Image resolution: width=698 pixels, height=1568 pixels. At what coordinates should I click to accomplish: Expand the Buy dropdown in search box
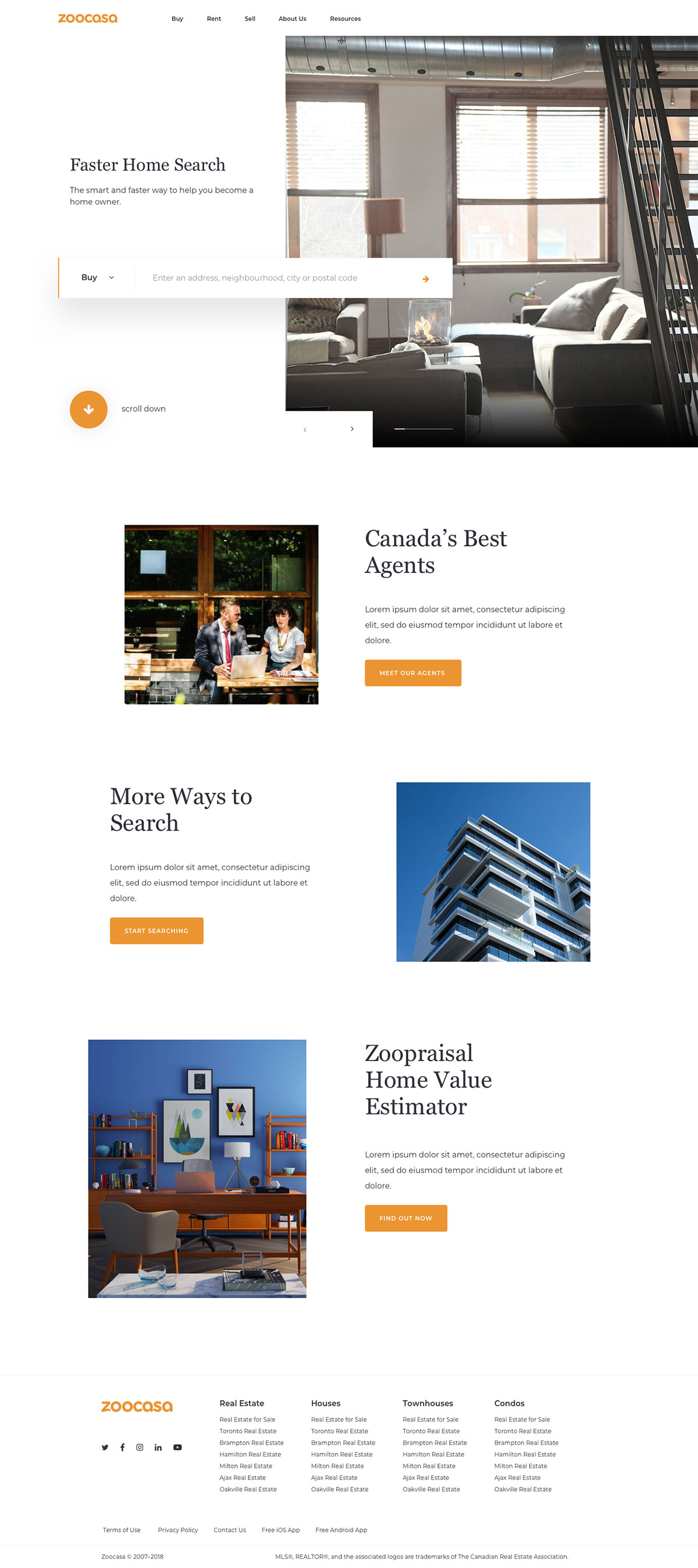point(97,277)
